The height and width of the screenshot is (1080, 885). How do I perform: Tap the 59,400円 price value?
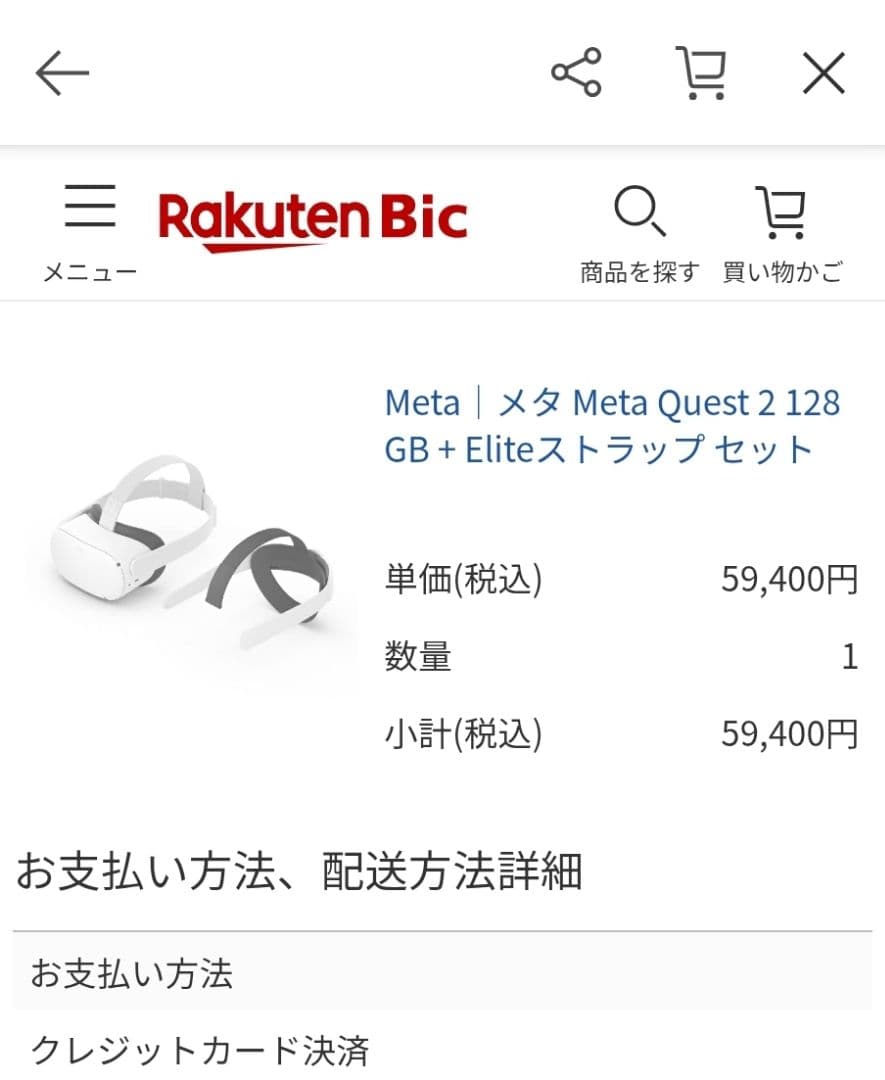click(790, 580)
